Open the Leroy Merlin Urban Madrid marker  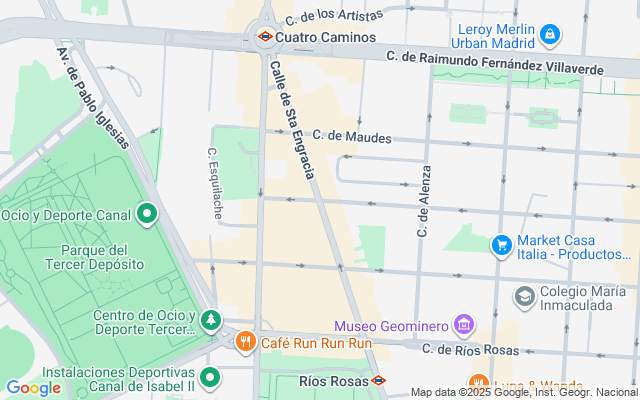coord(549,35)
